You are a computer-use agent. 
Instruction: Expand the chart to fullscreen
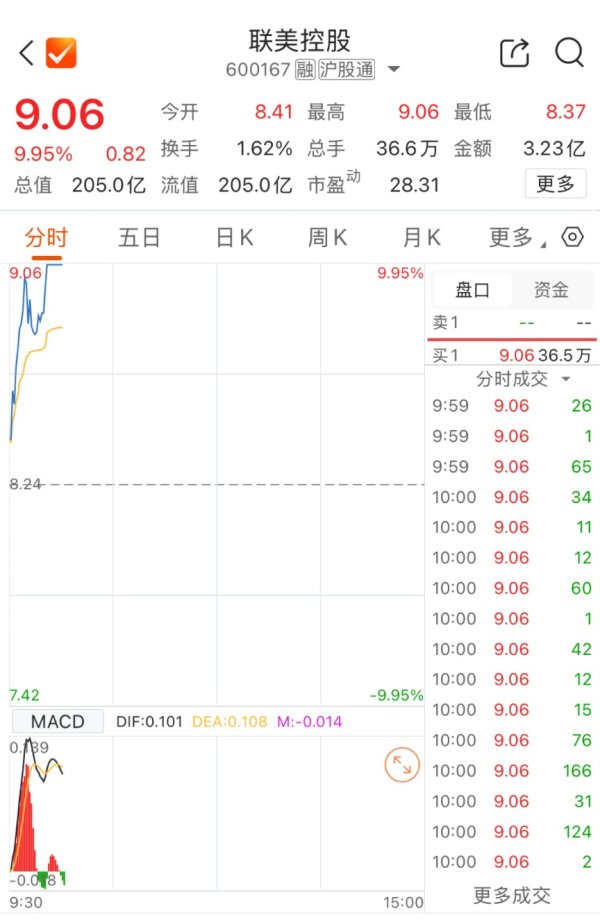(x=401, y=765)
